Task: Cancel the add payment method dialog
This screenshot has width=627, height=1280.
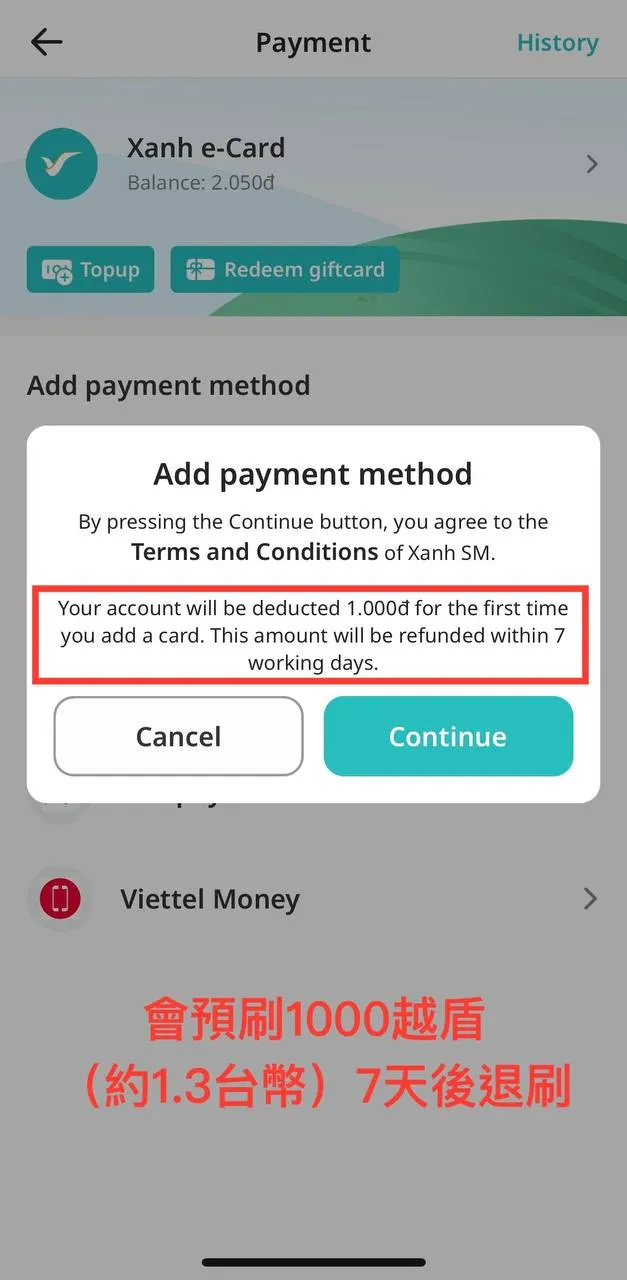Action: 178,737
